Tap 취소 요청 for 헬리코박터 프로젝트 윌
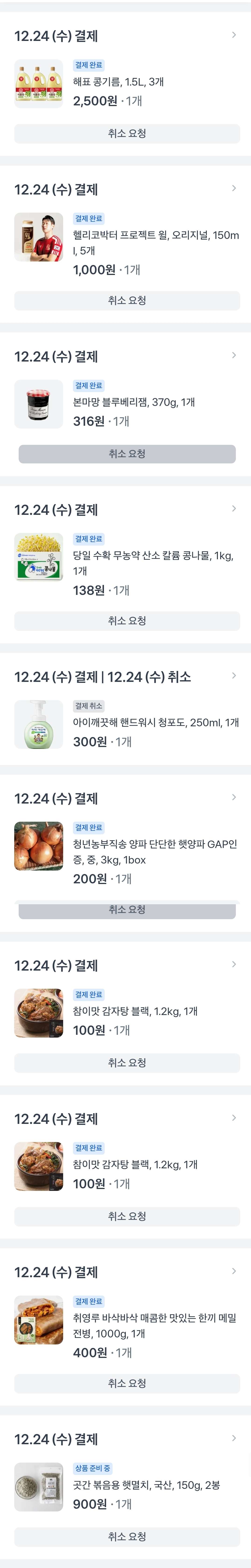The image size is (251, 1568). pyautogui.click(x=127, y=300)
